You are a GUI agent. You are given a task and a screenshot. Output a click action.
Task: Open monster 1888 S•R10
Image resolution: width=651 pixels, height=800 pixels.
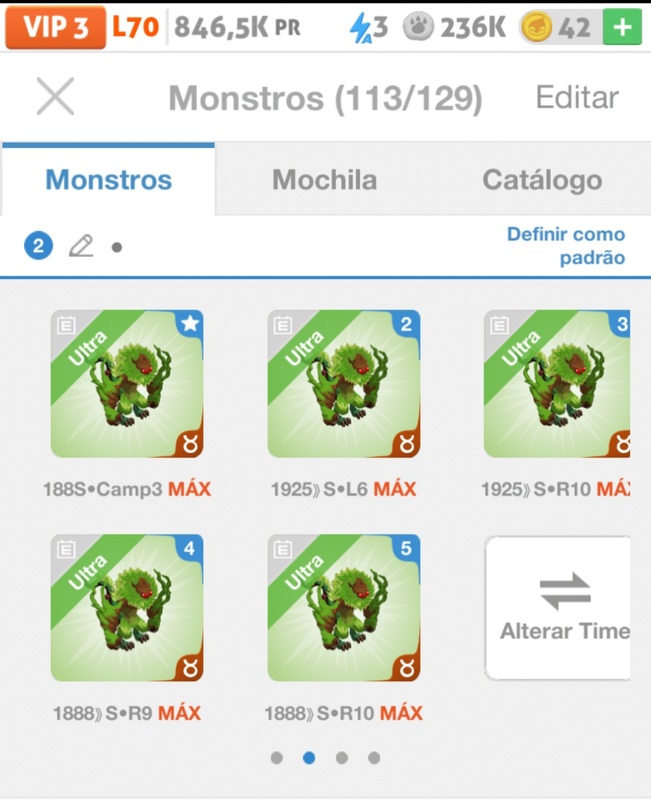(343, 608)
